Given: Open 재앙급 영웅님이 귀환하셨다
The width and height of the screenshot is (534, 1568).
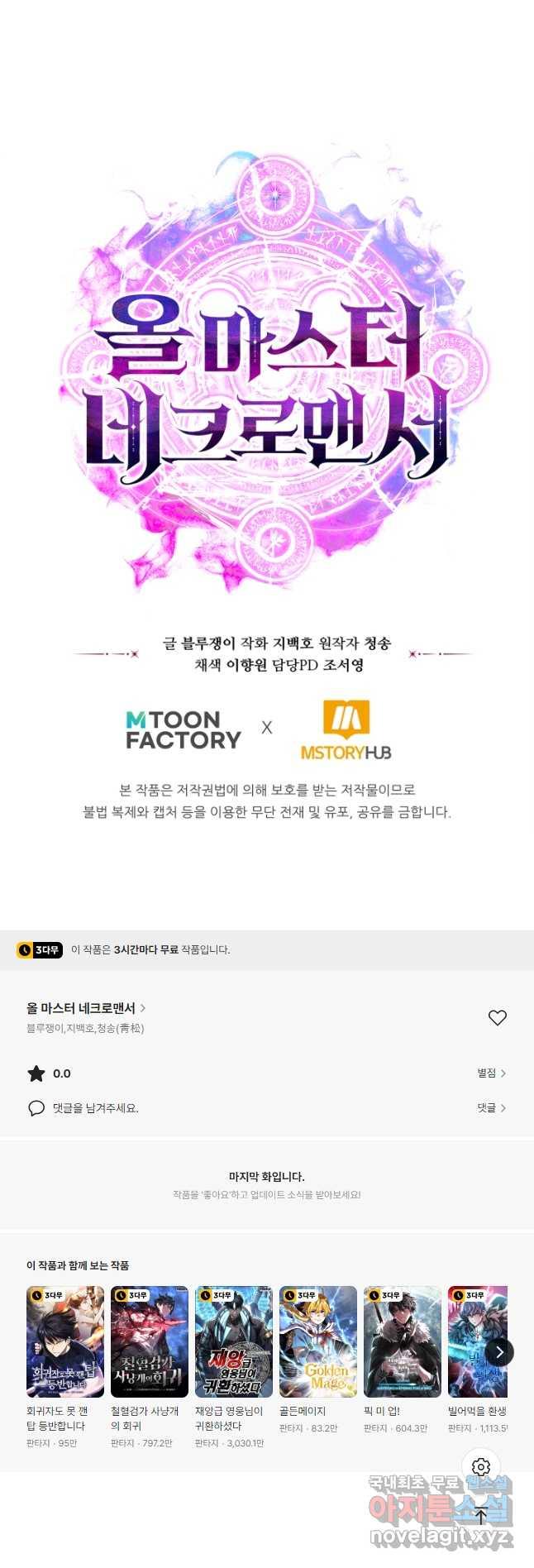Looking at the screenshot, I should coord(234,1341).
